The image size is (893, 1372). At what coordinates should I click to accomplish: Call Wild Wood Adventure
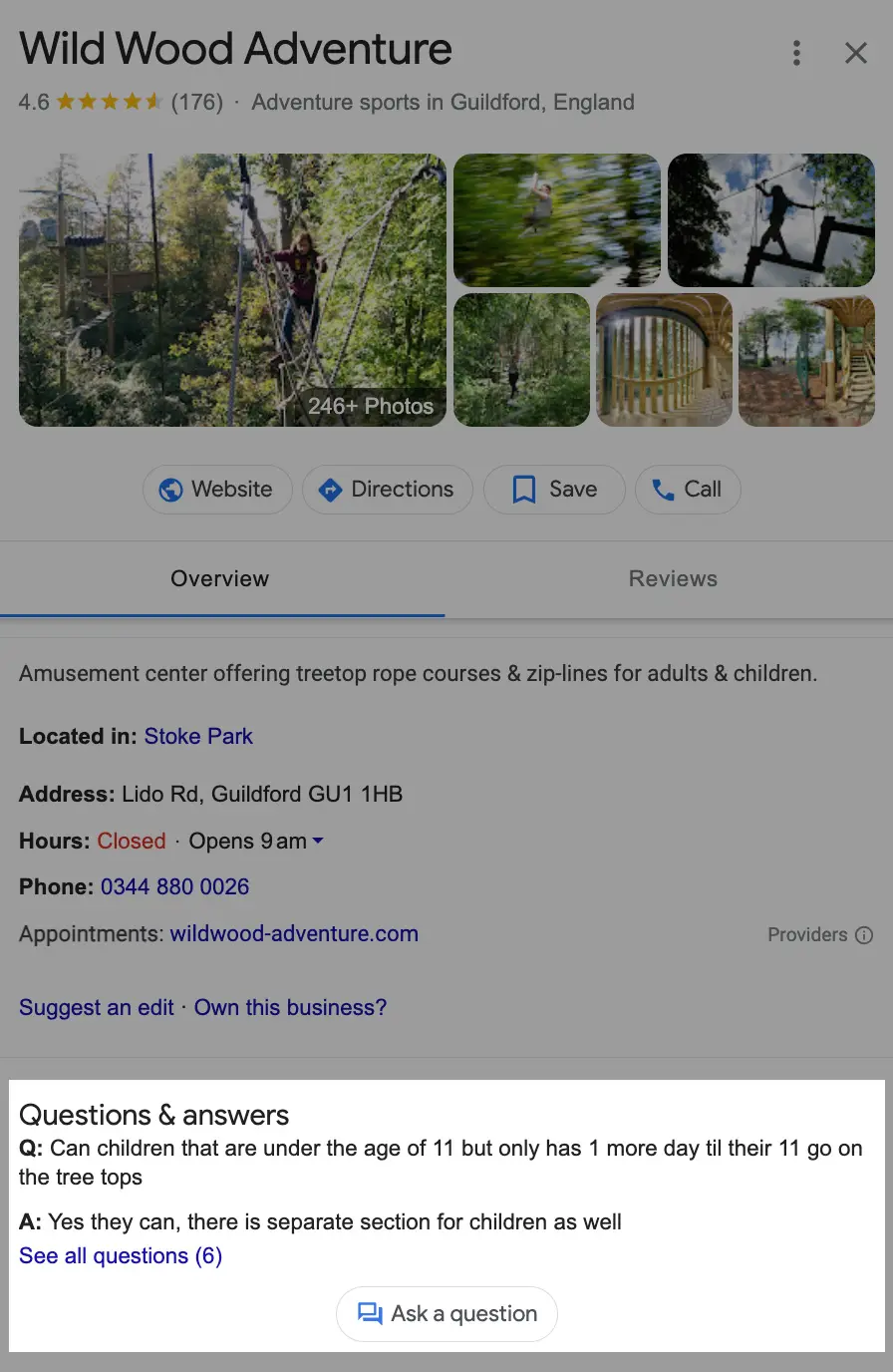click(x=687, y=490)
